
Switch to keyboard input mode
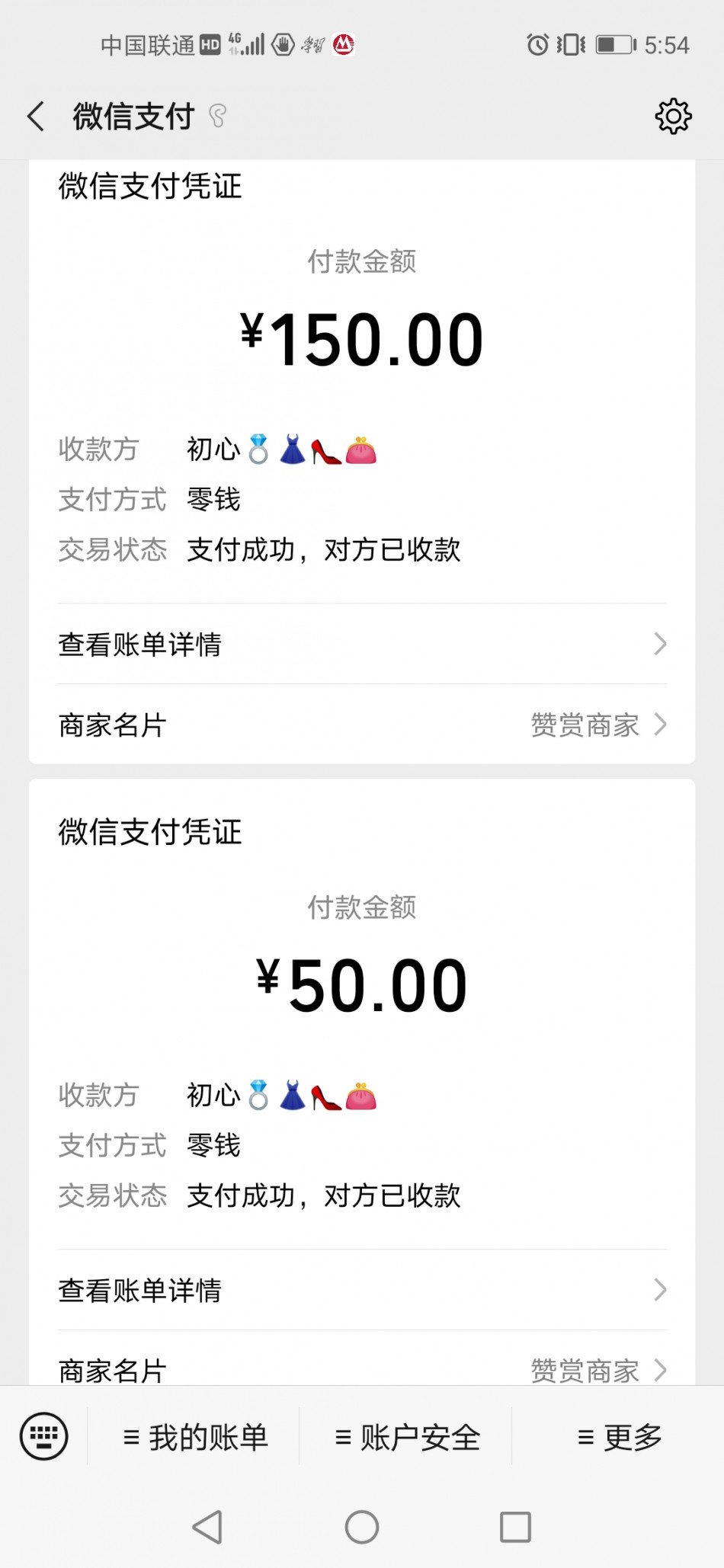coord(43,1436)
